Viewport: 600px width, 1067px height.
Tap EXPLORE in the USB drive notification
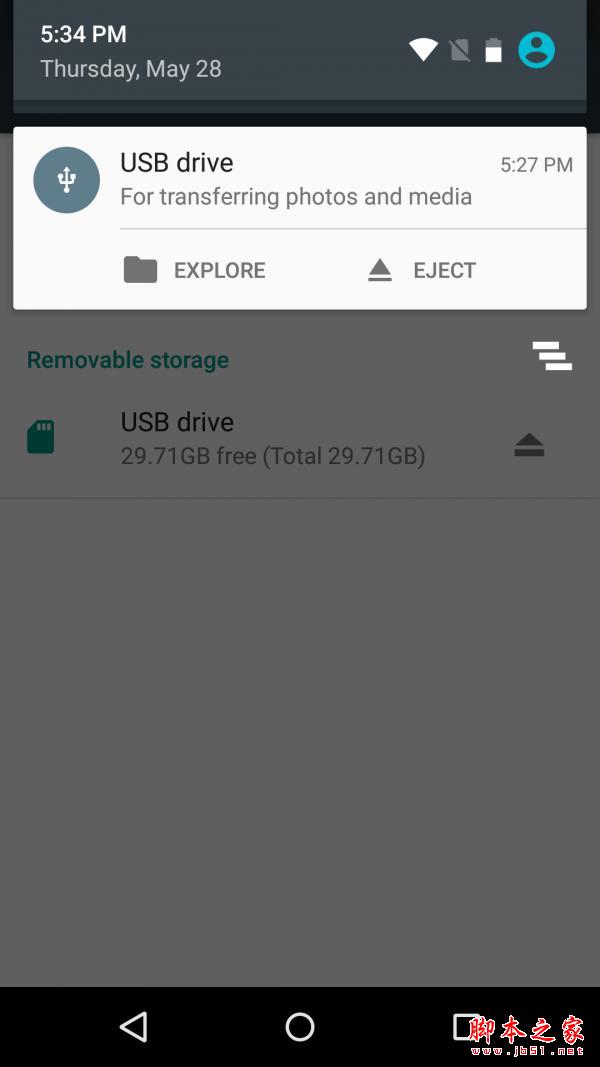[x=195, y=270]
